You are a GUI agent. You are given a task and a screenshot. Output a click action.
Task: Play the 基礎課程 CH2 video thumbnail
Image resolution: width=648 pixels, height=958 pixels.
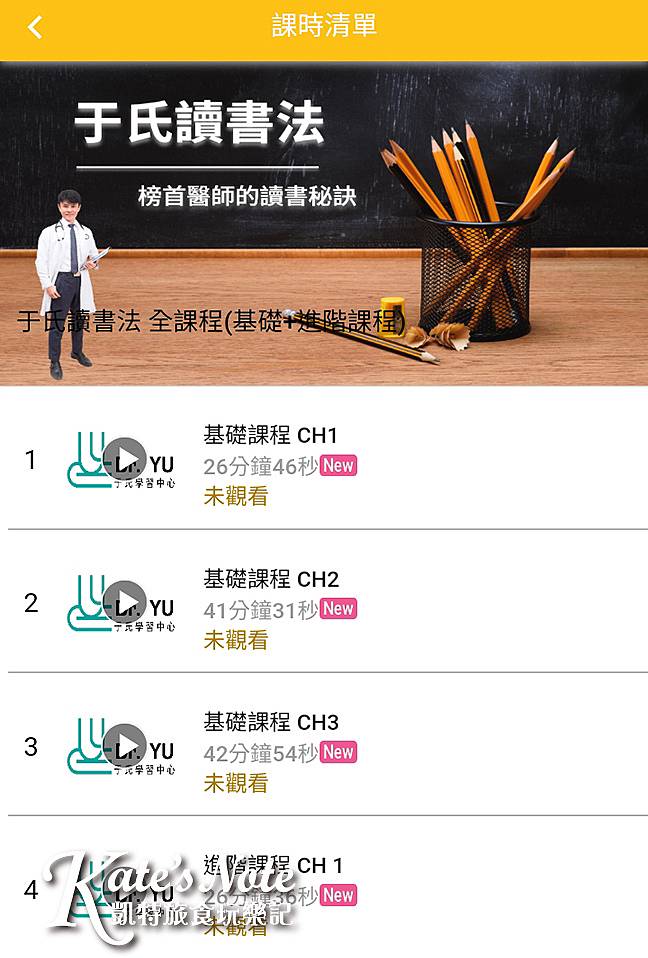(x=125, y=602)
